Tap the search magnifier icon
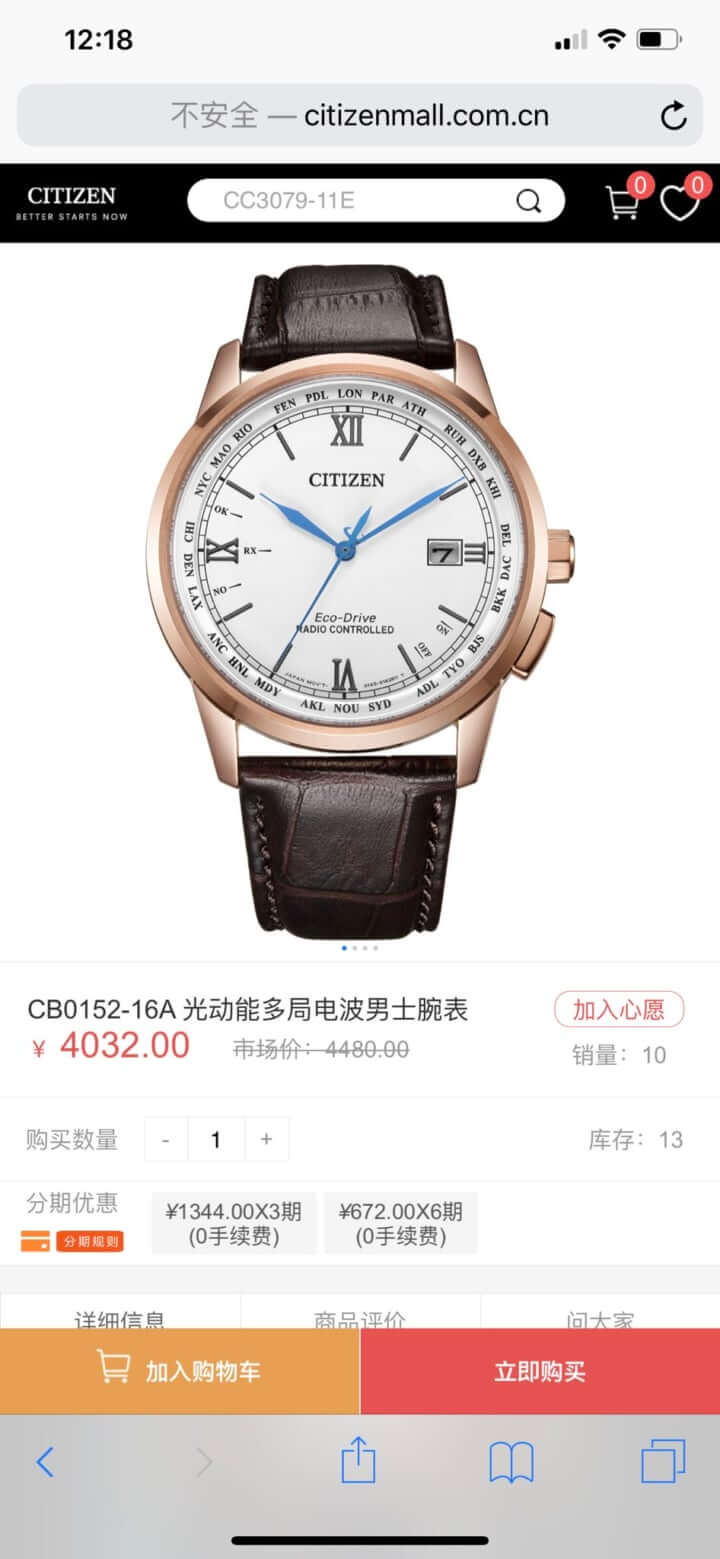Screen dimensions: 720x1559 point(528,201)
